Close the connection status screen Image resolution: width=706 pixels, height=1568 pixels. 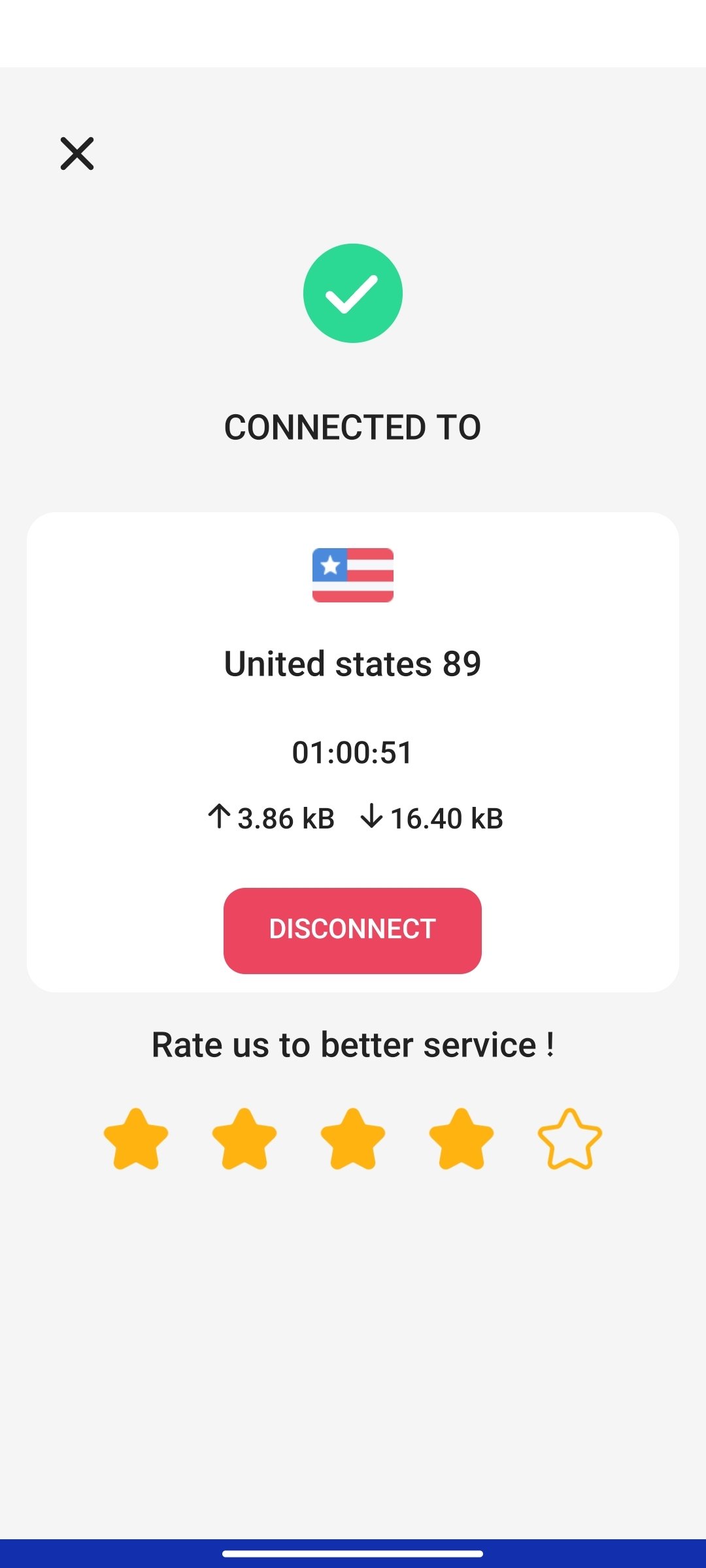point(77,154)
